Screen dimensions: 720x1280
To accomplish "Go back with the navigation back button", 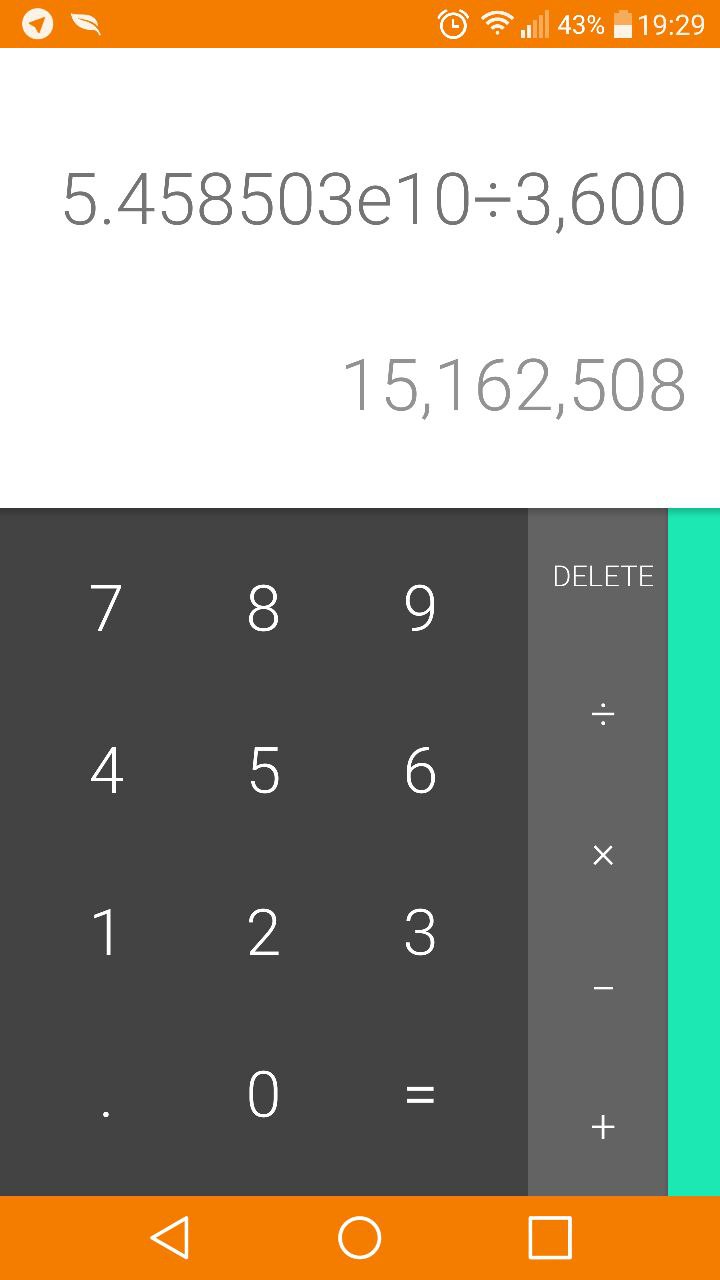I will point(170,1238).
